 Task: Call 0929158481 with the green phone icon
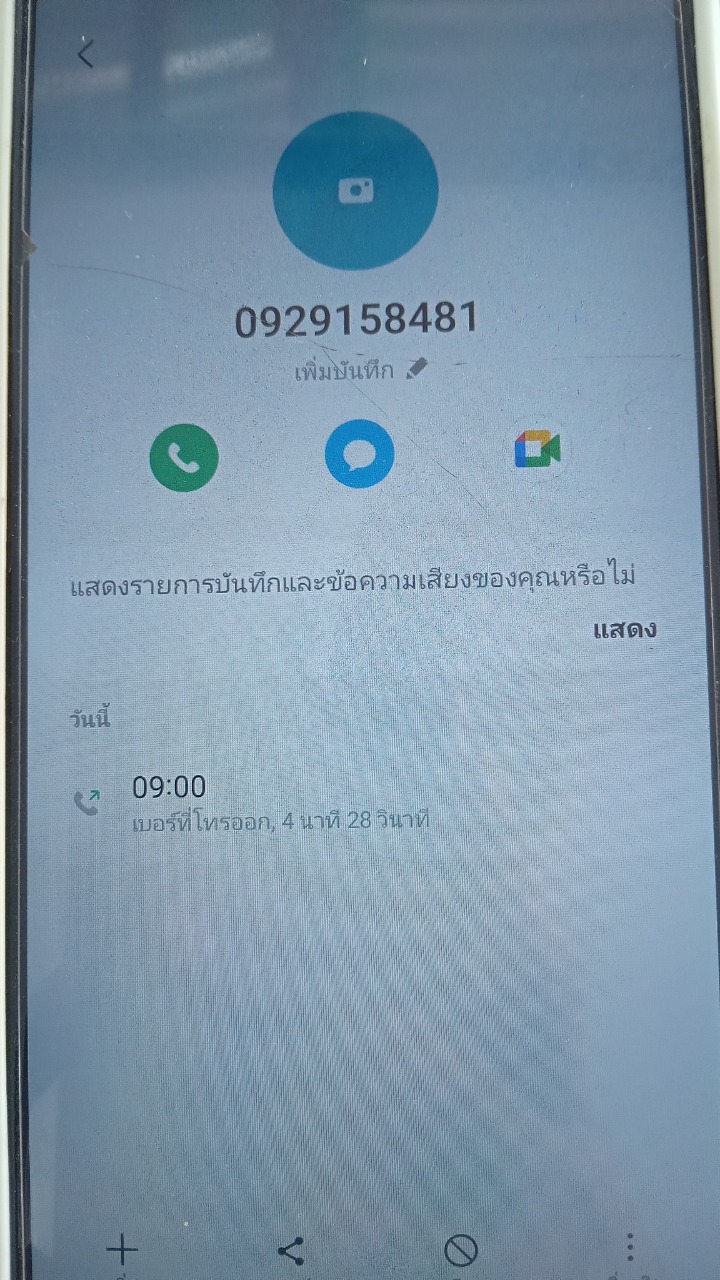pos(184,457)
